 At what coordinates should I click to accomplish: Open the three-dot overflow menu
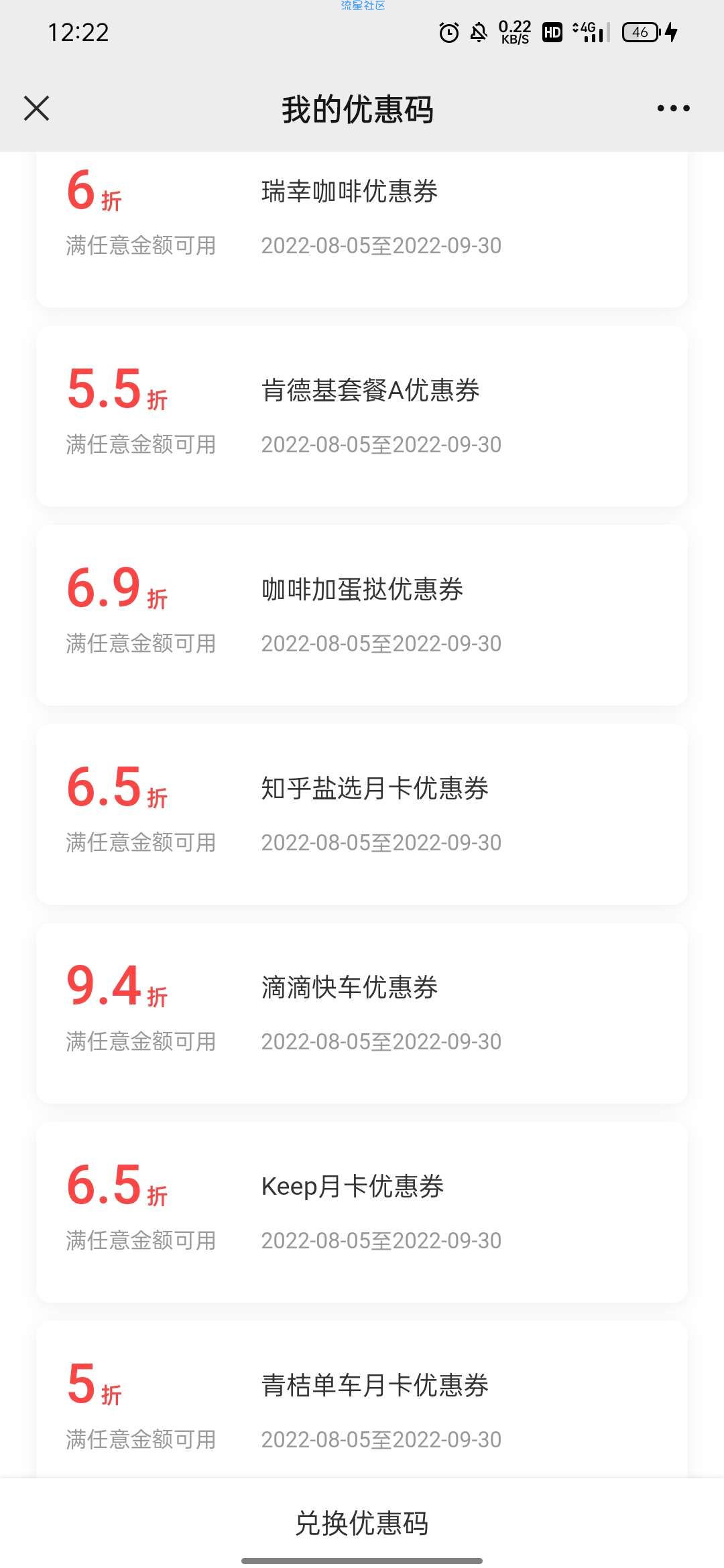pyautogui.click(x=673, y=109)
